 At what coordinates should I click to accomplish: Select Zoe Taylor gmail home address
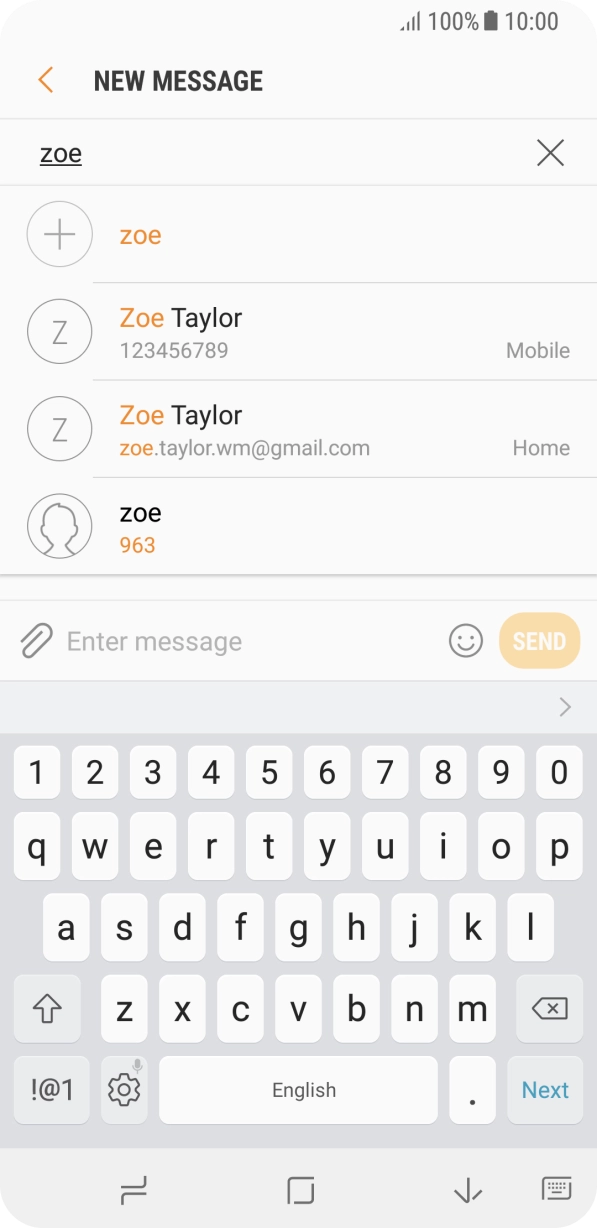pyautogui.click(x=298, y=429)
